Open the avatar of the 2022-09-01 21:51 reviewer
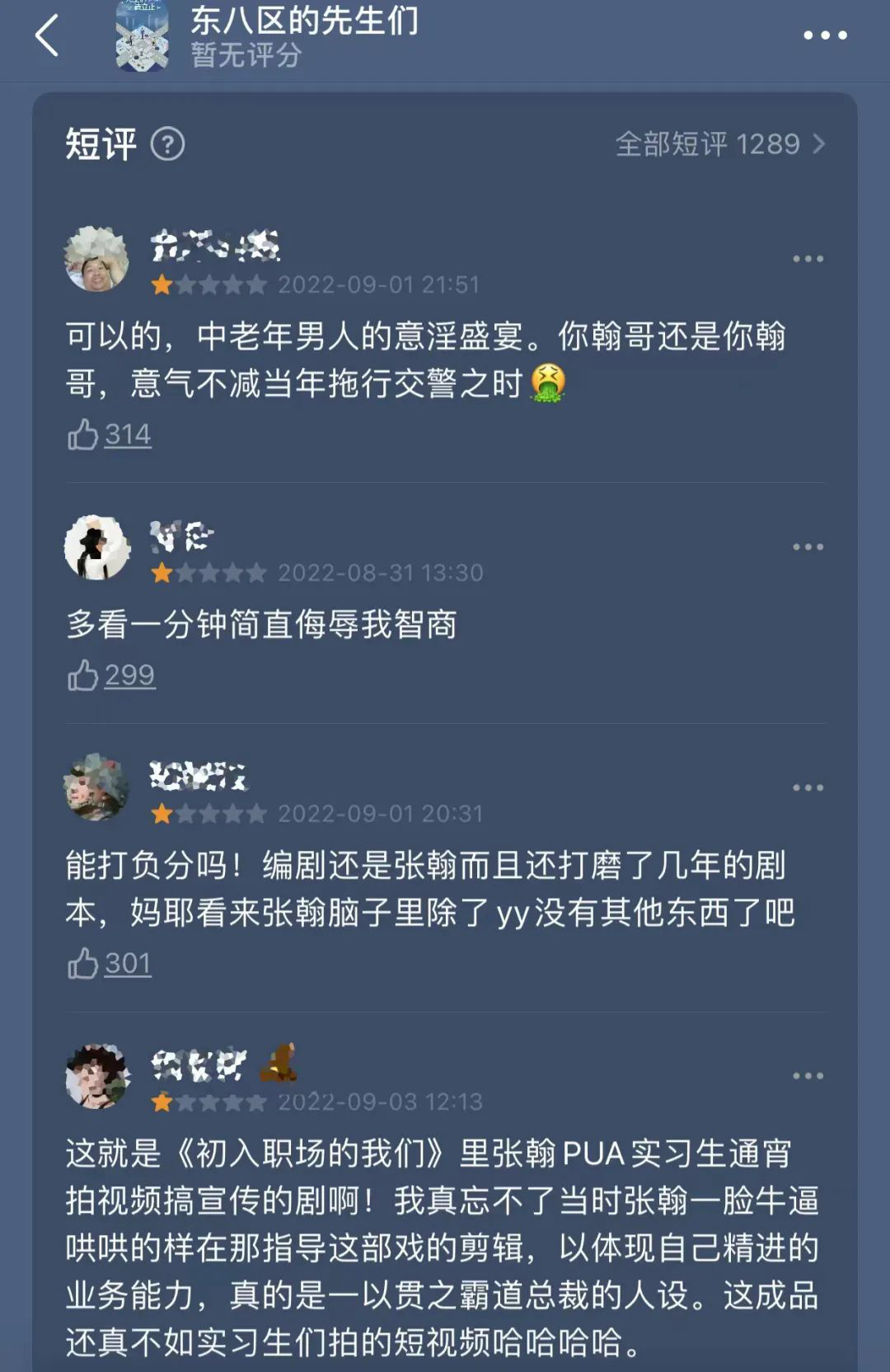Viewport: 890px width, 1372px height. click(x=97, y=259)
